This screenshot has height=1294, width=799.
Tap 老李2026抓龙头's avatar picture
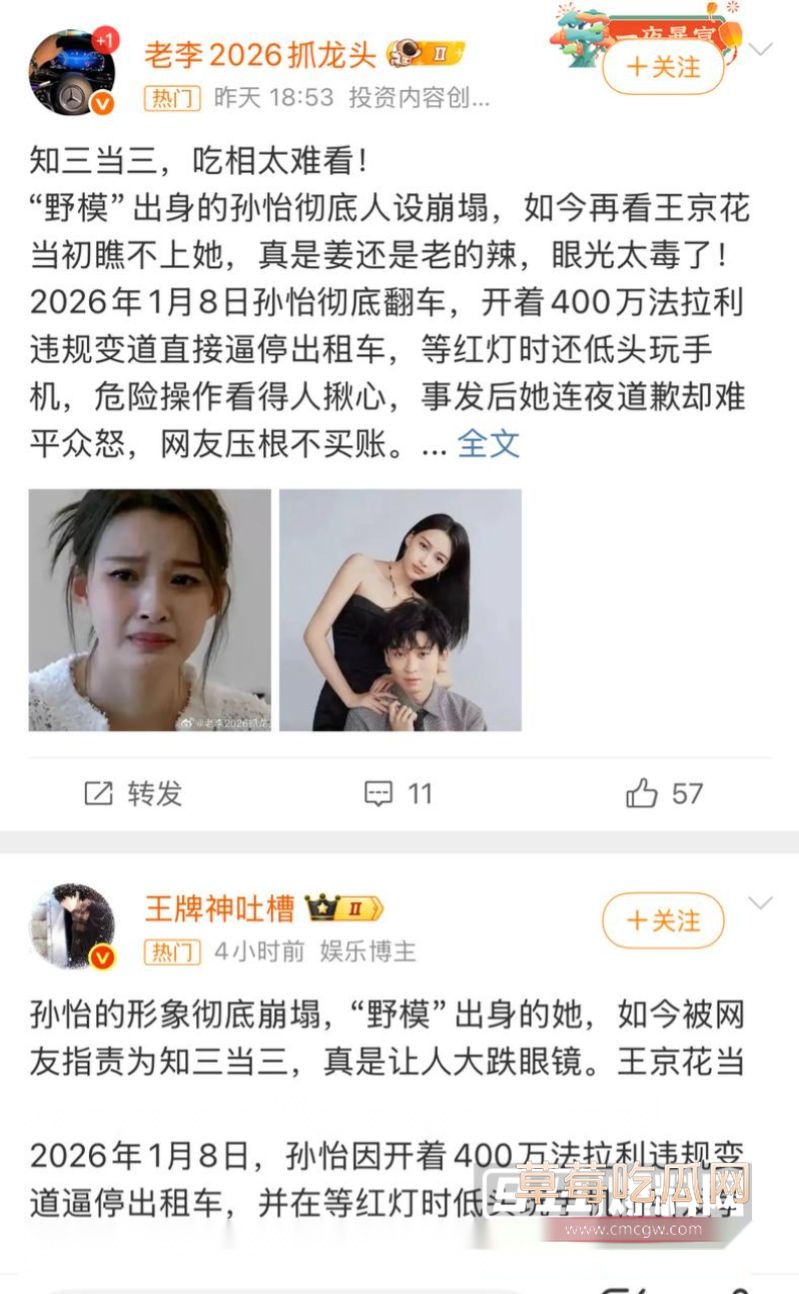coord(70,62)
